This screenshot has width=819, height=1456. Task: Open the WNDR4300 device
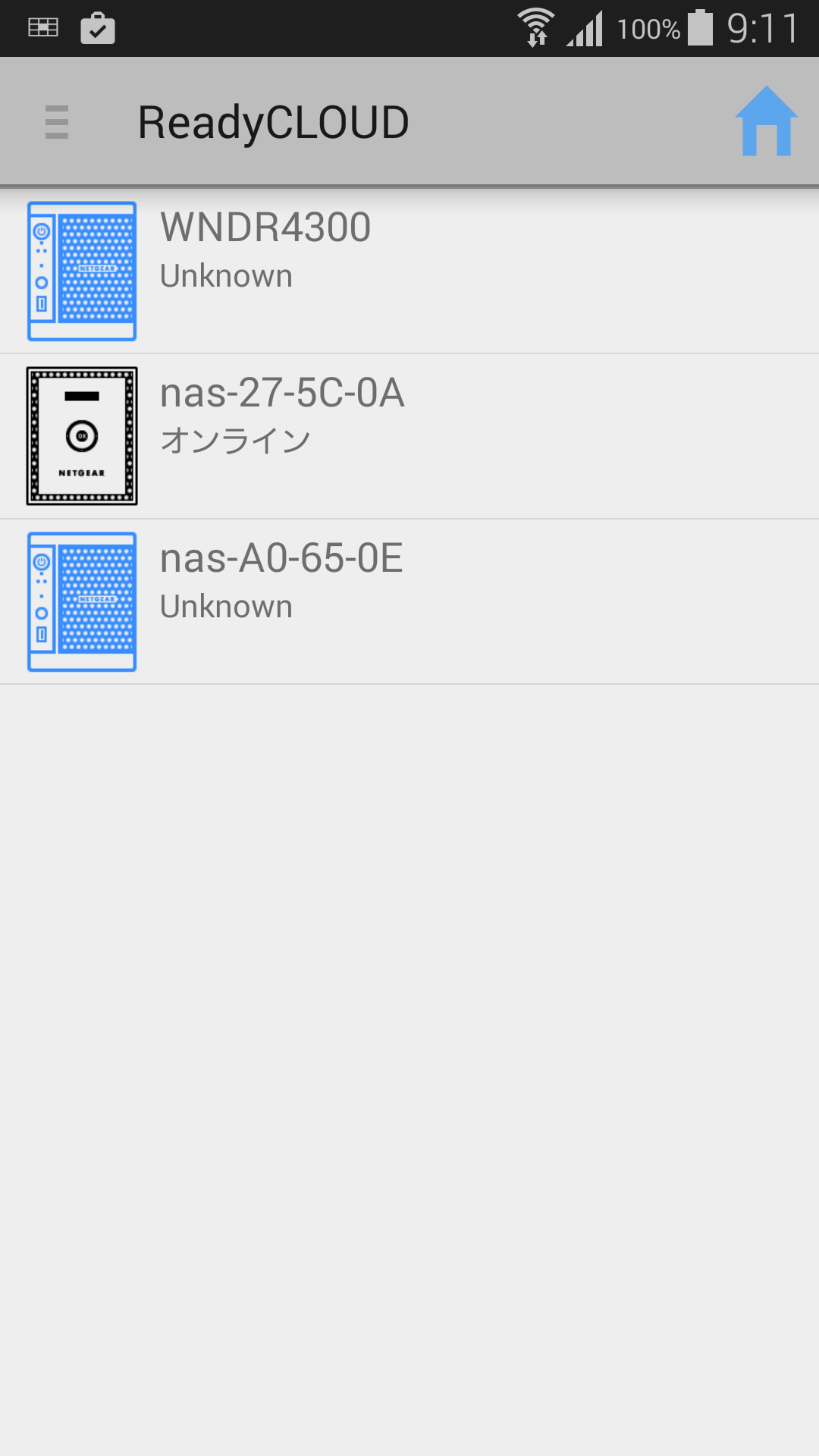point(409,271)
